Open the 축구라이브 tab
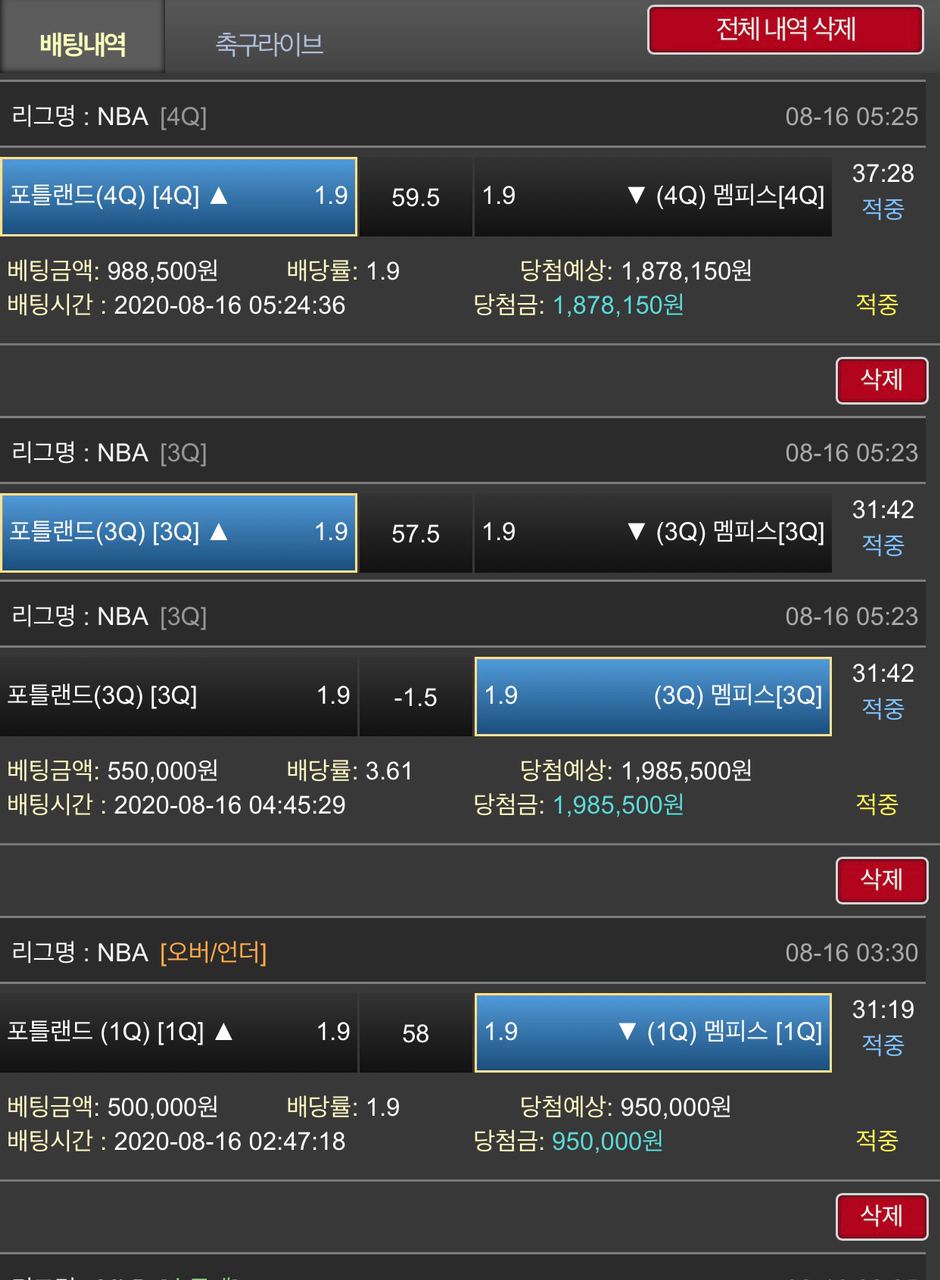Viewport: 940px width, 1280px height. click(x=269, y=44)
